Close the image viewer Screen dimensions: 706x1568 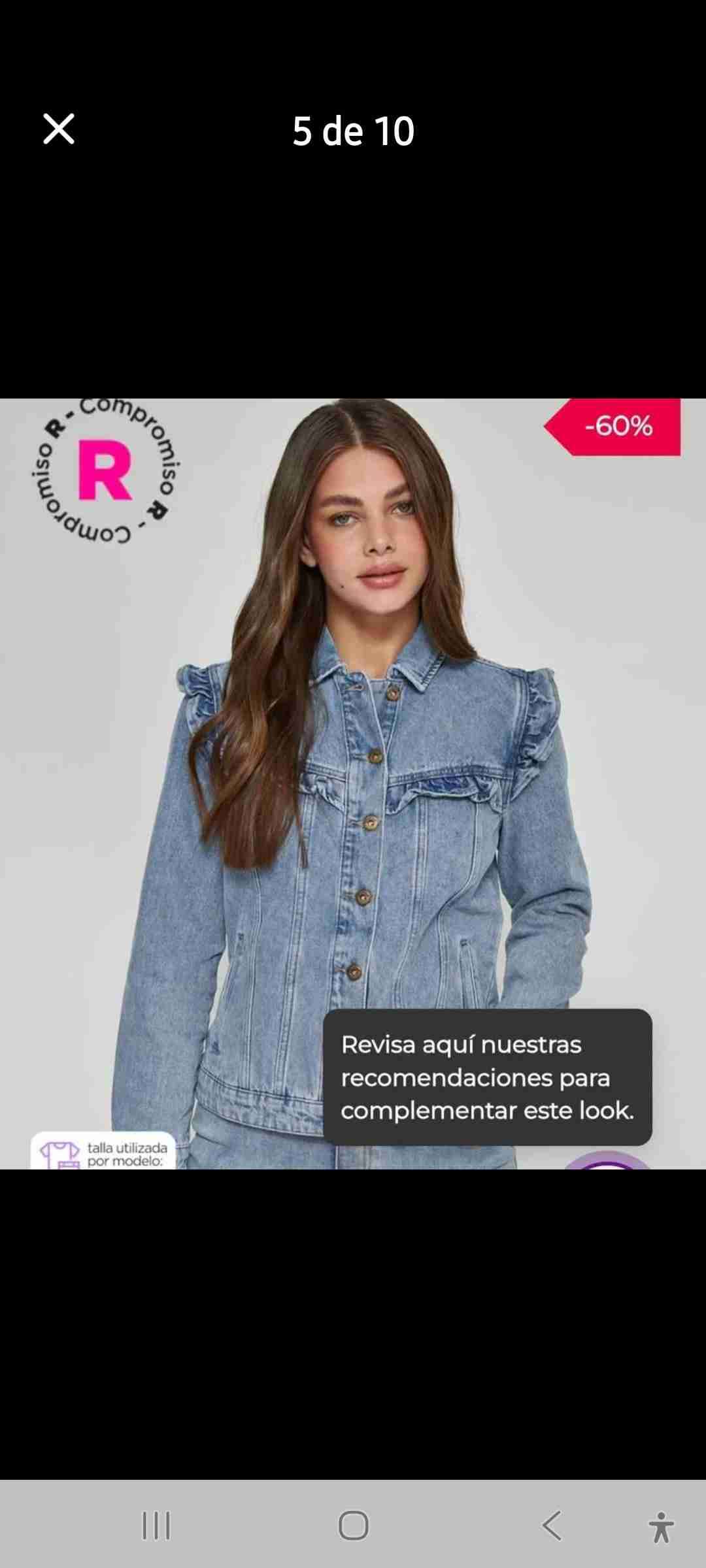click(59, 129)
